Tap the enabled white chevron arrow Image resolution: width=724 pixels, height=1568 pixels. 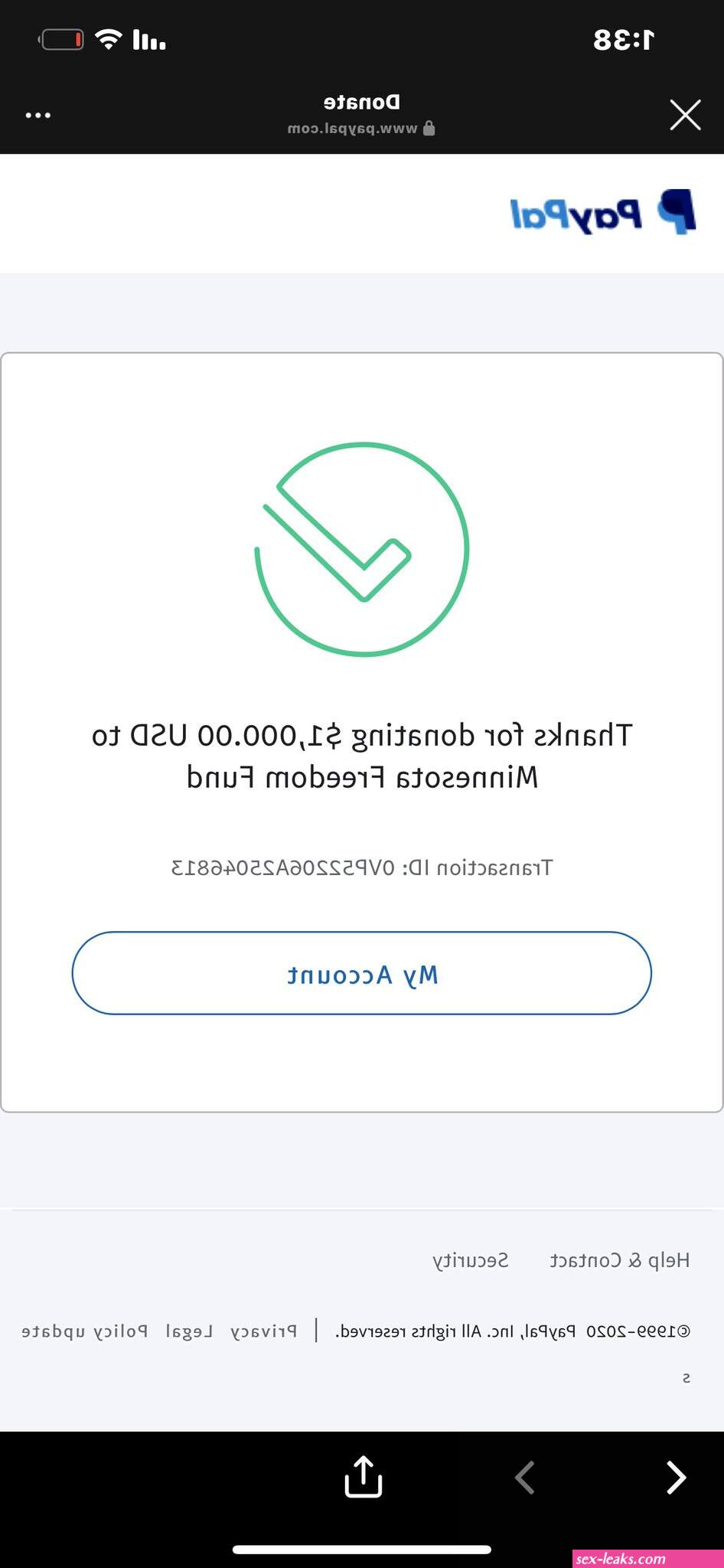676,1478
